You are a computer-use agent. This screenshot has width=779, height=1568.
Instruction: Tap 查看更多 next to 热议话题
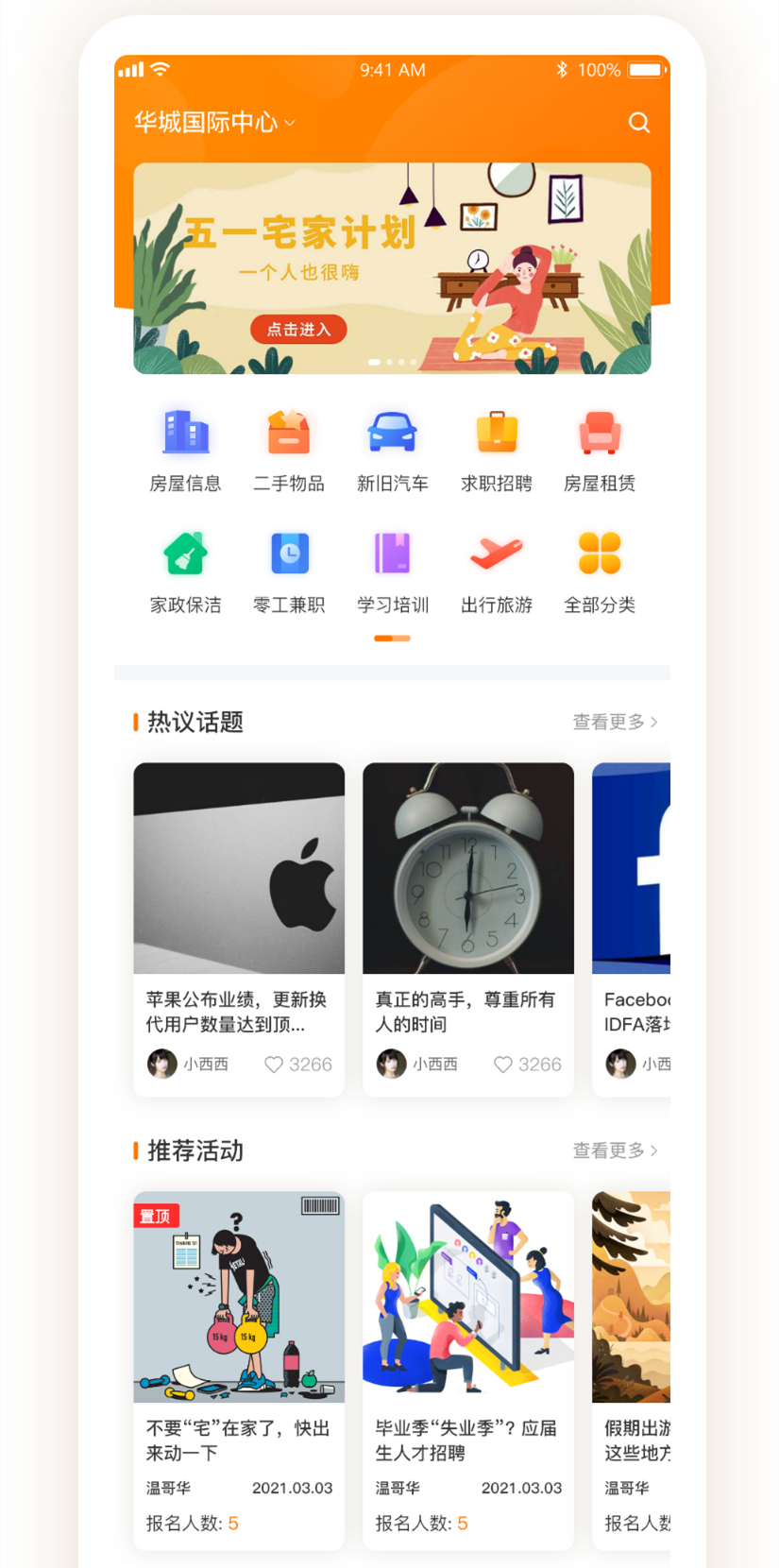[x=615, y=722]
